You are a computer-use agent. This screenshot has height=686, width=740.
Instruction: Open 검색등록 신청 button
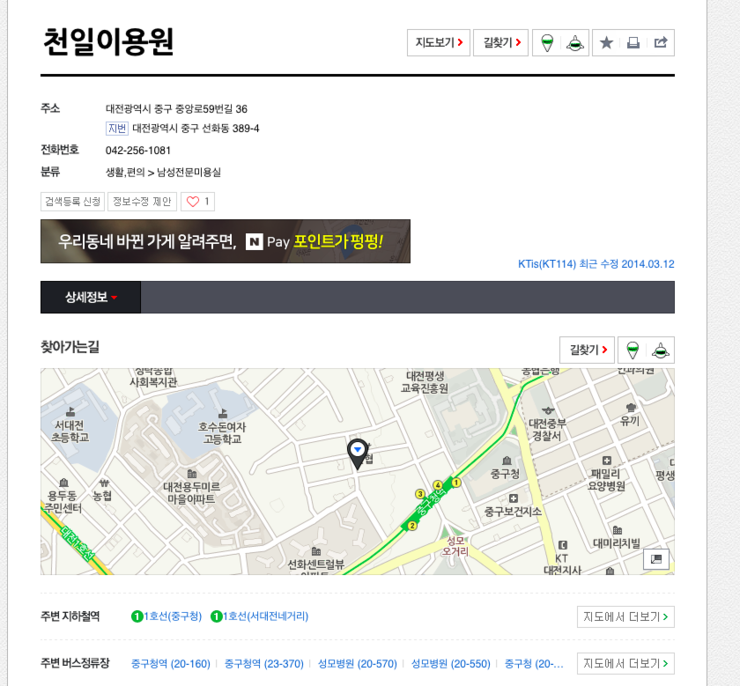pos(72,202)
